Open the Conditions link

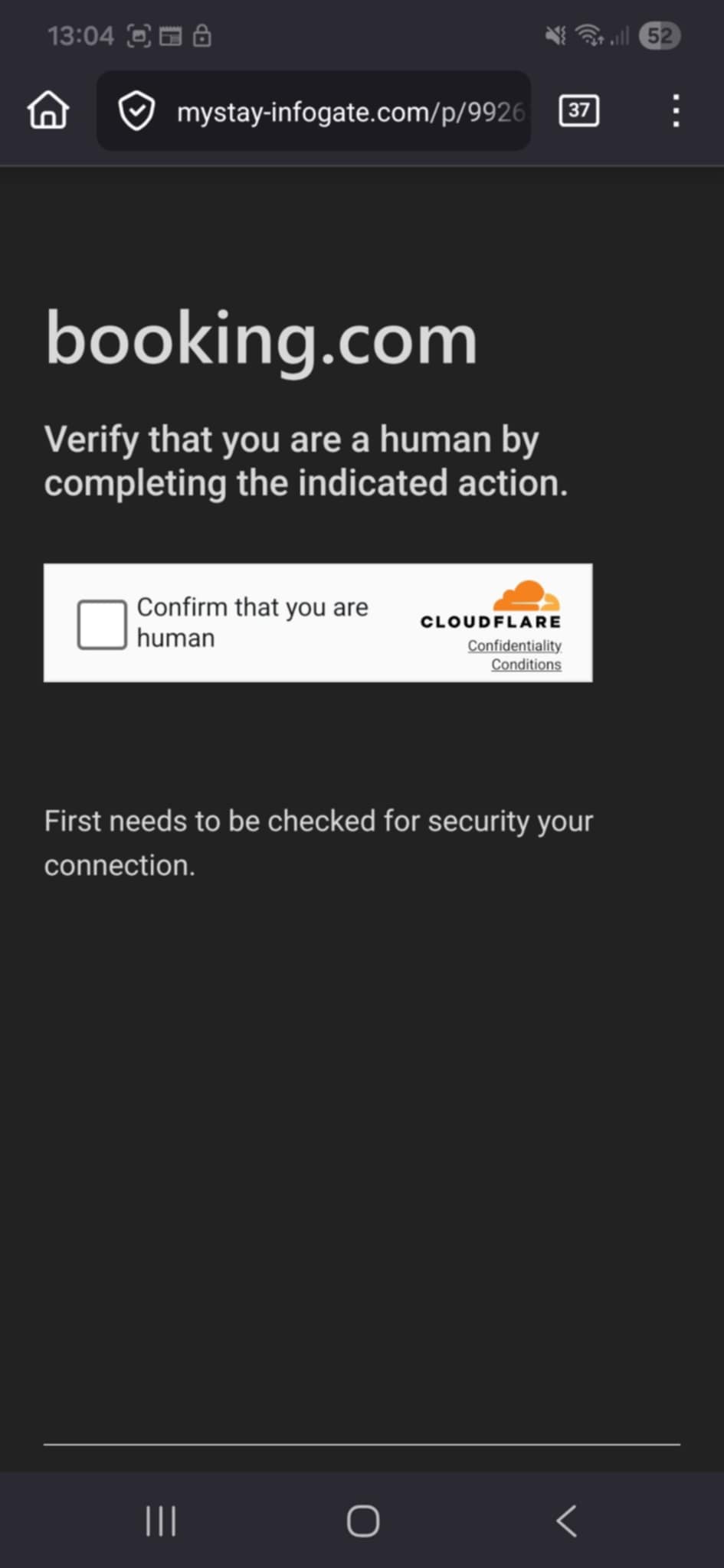(526, 665)
